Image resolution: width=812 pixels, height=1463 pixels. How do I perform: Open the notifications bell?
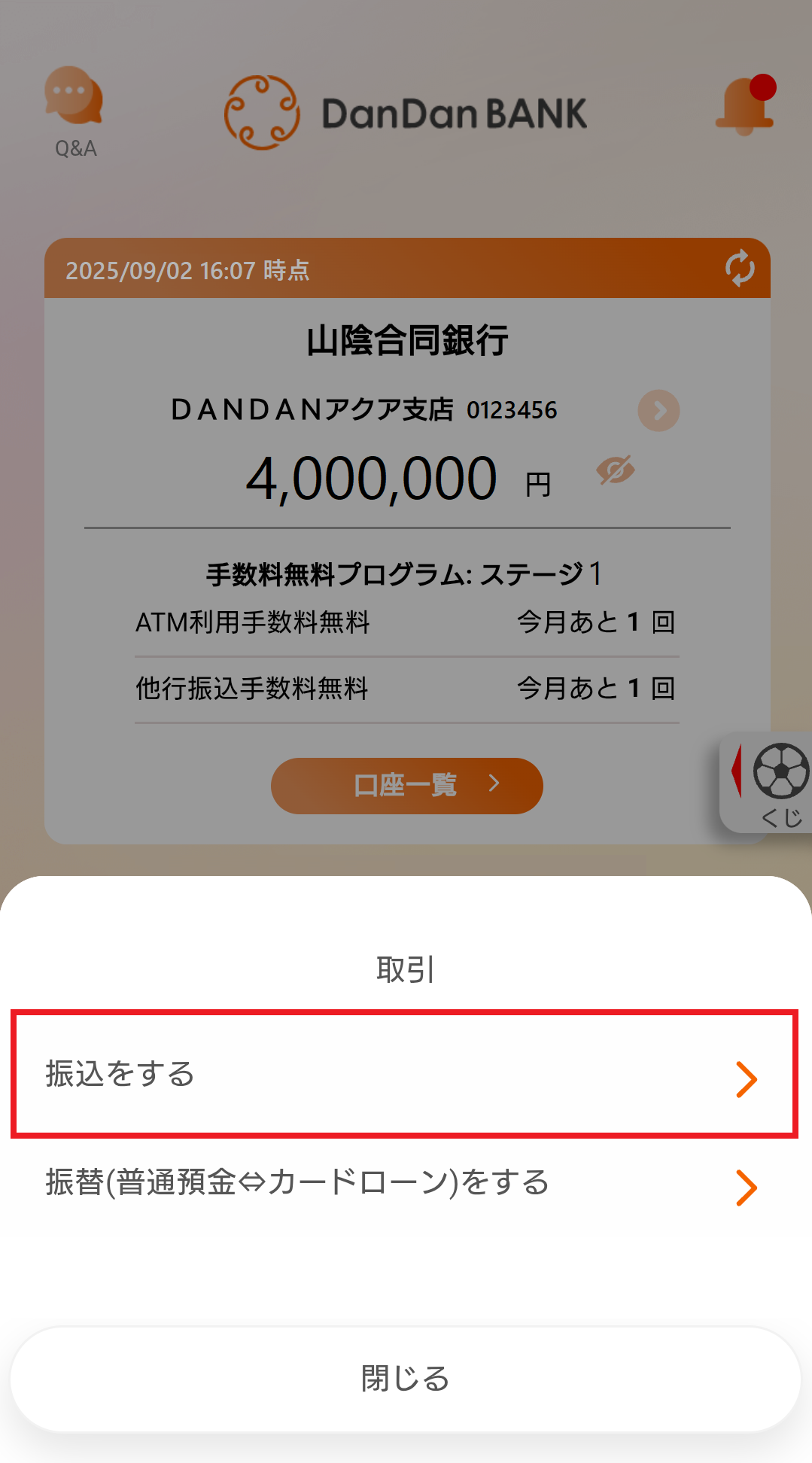[745, 106]
